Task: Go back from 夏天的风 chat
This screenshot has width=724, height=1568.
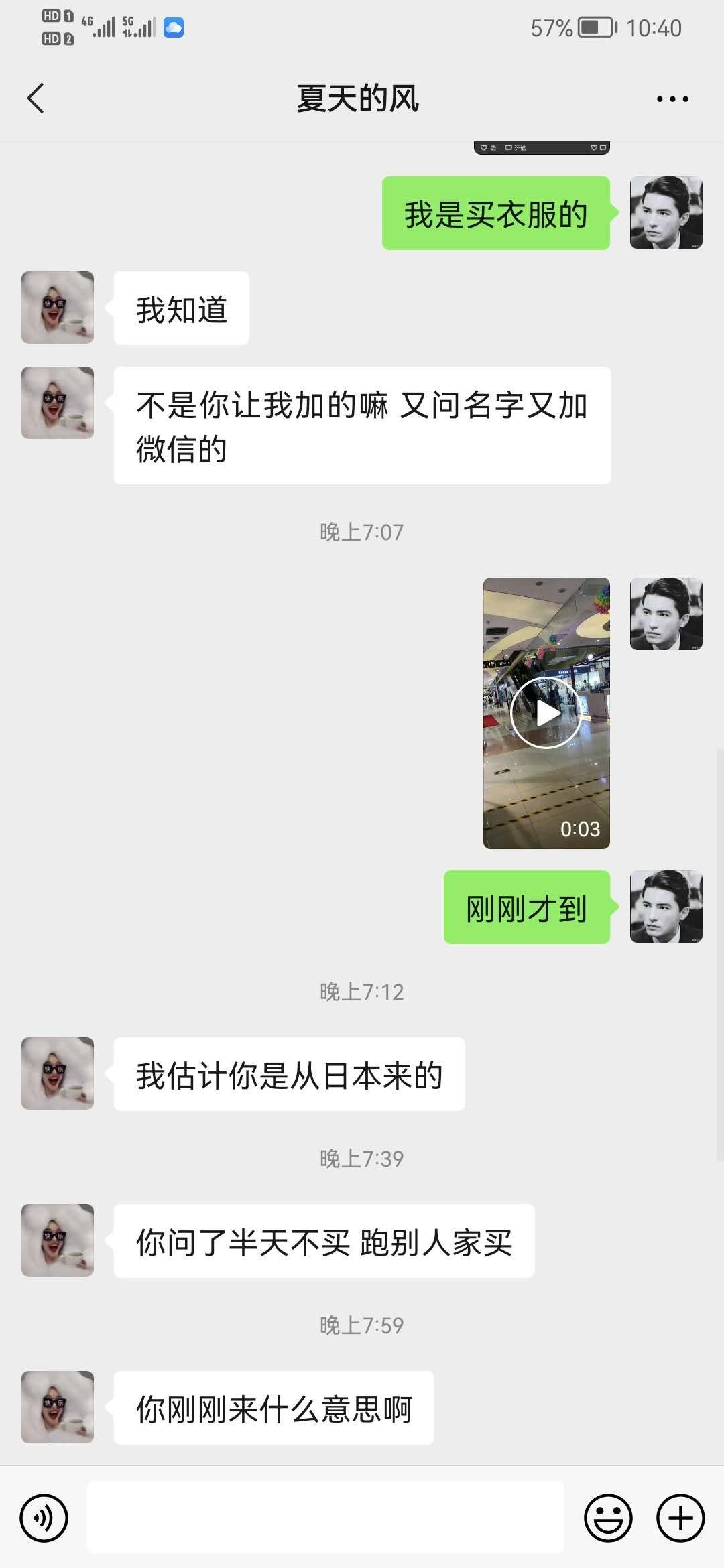Action: coord(36,99)
